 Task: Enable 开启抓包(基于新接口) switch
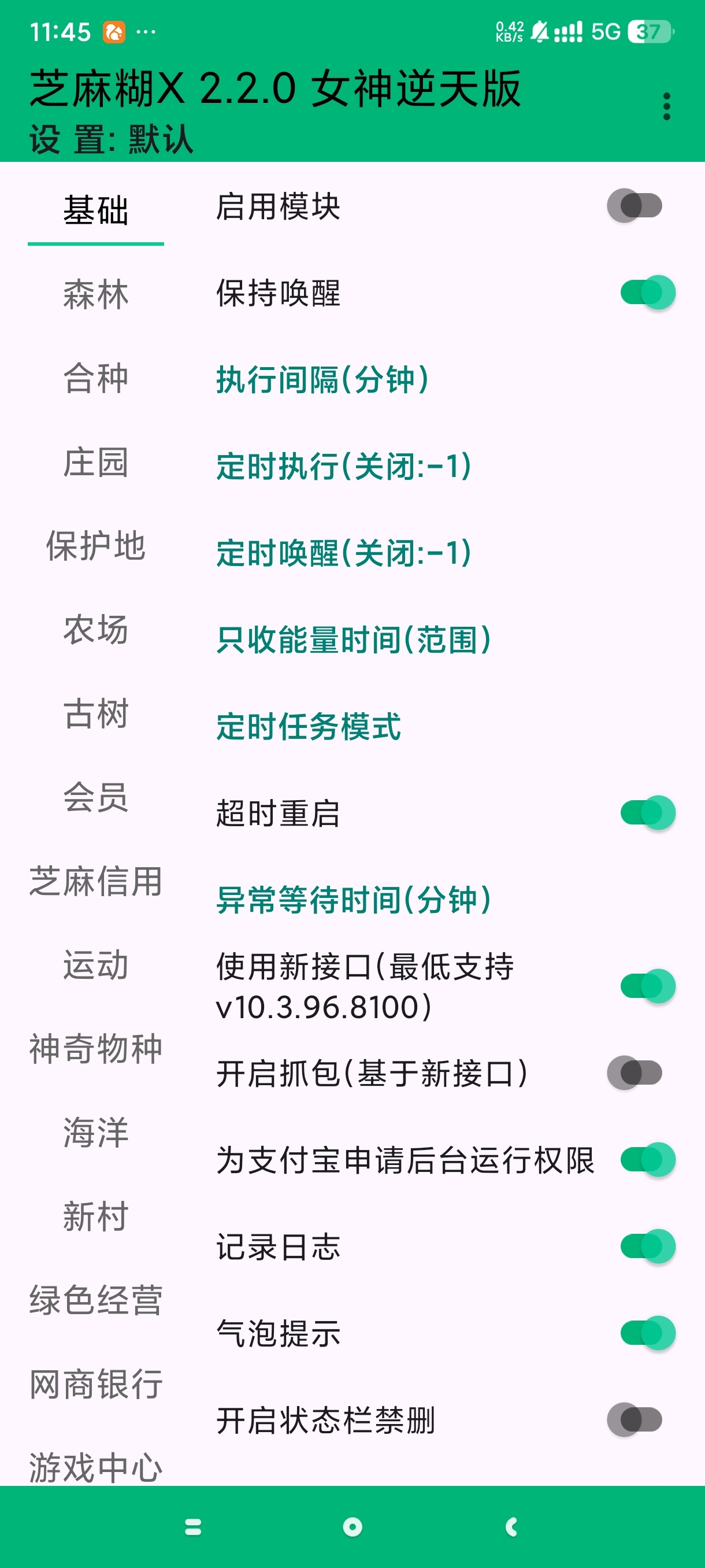(x=634, y=1073)
